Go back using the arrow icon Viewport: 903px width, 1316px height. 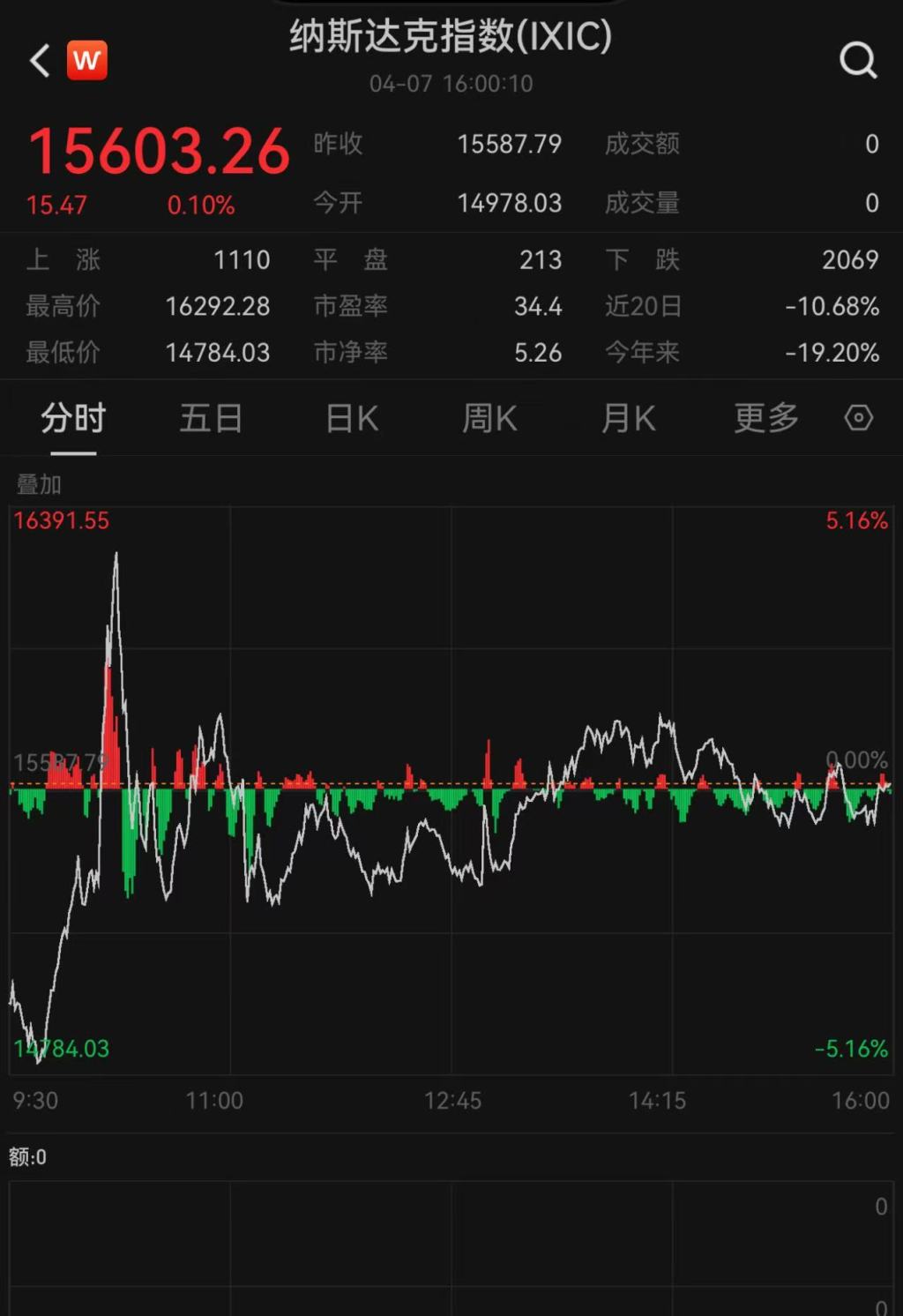[x=40, y=61]
